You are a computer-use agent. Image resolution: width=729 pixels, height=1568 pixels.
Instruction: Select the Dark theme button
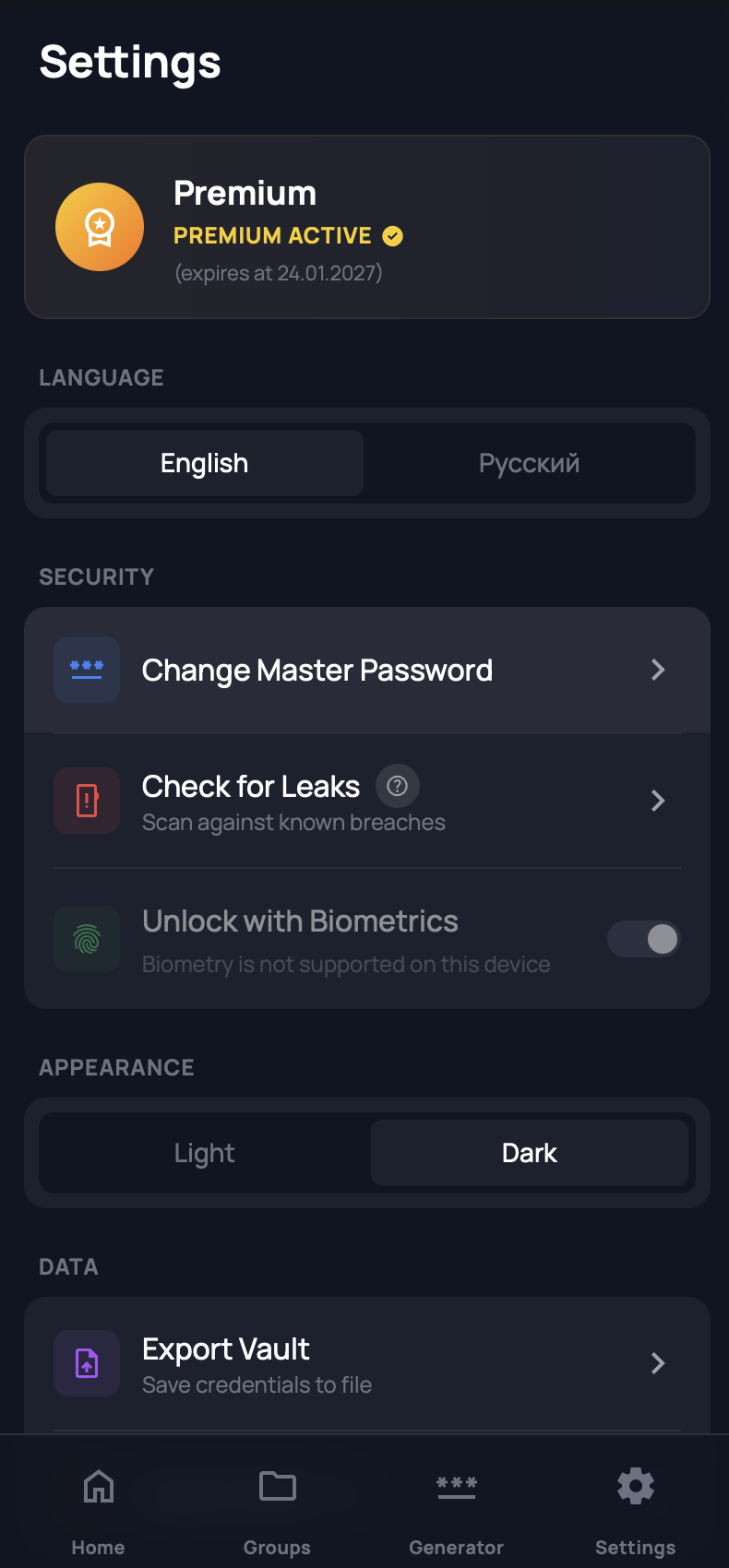tap(529, 1152)
